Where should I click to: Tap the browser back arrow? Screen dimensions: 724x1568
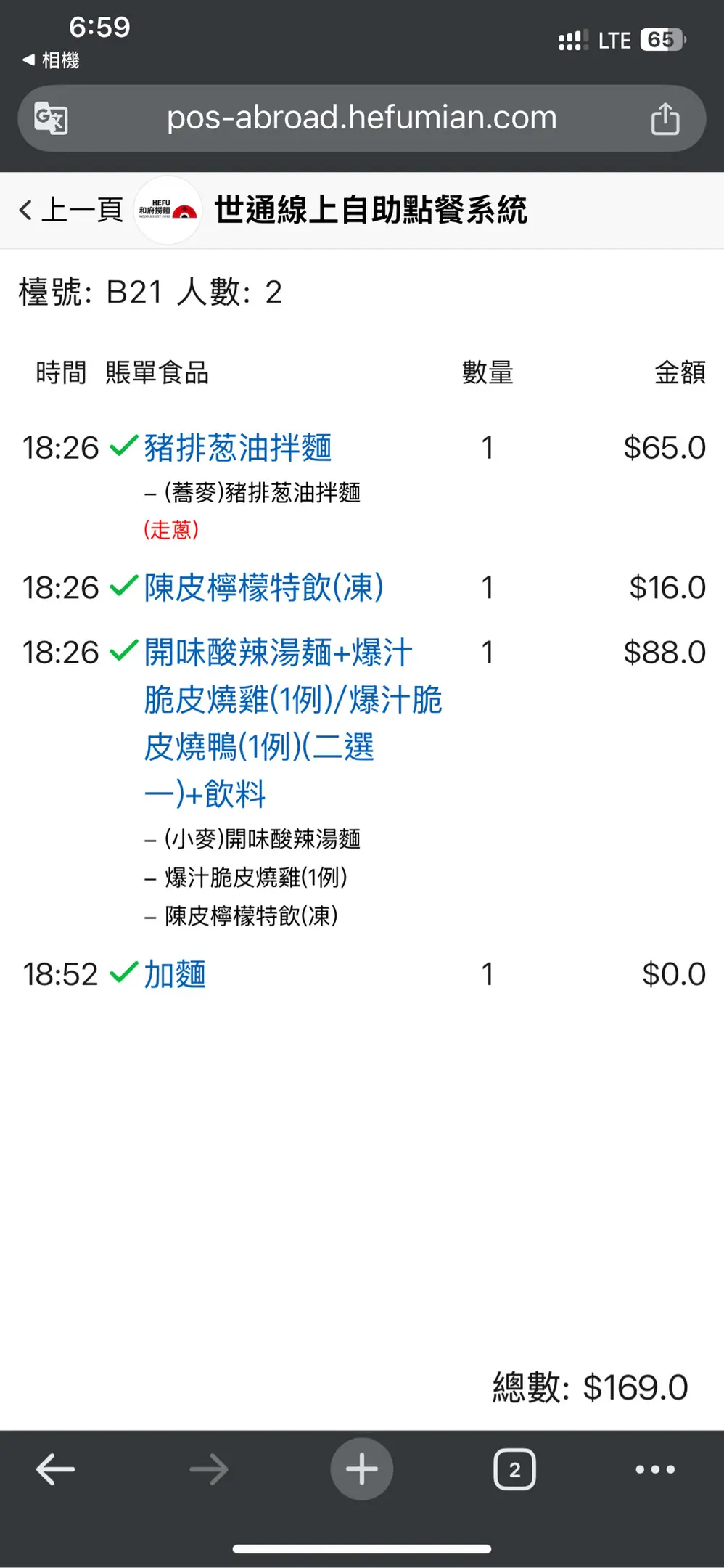(56, 1469)
